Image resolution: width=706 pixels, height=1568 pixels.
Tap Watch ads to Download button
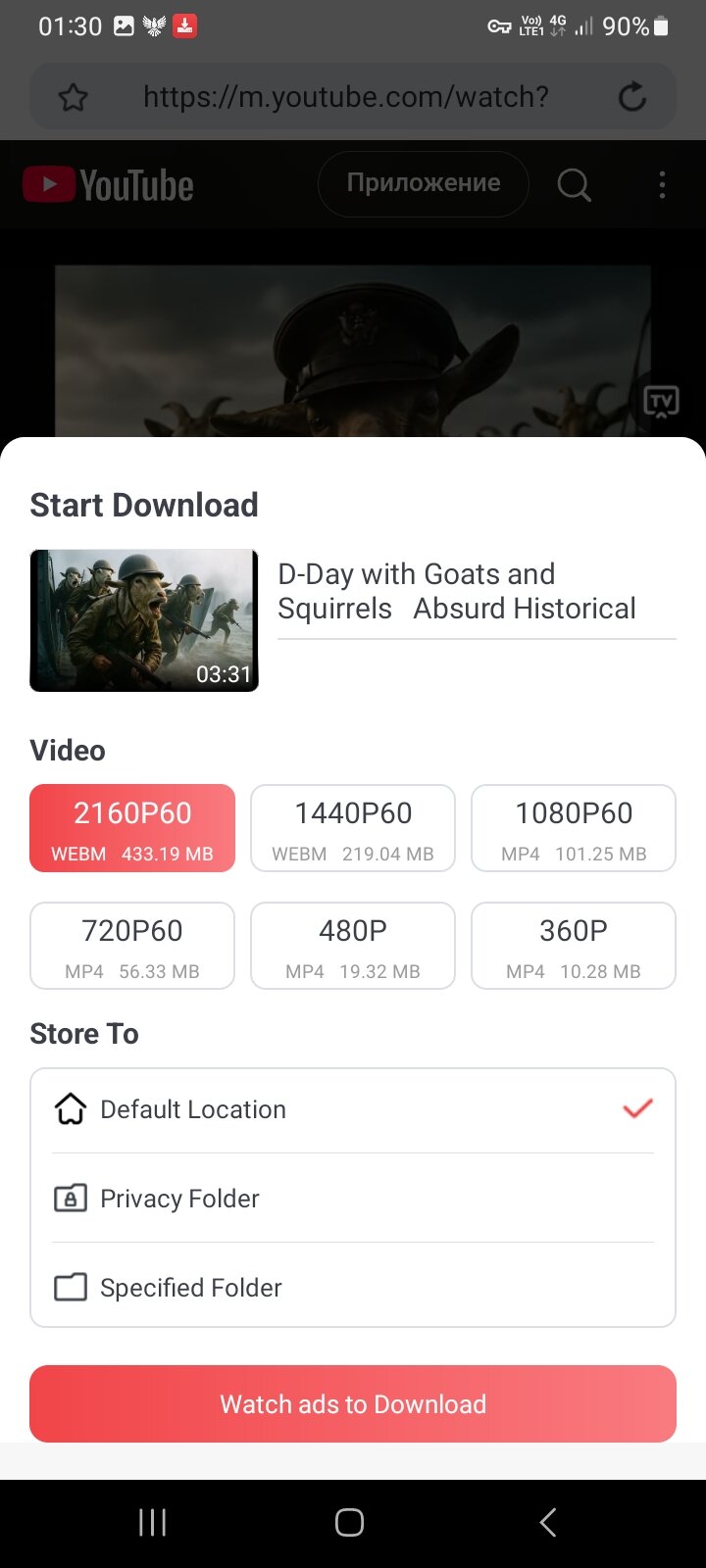pyautogui.click(x=353, y=1404)
